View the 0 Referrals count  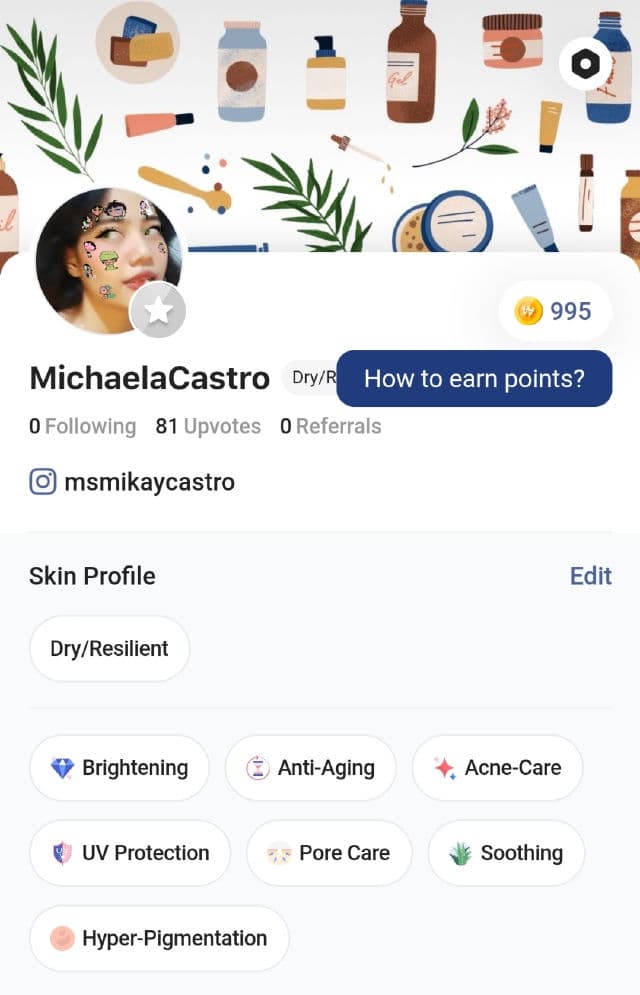pyautogui.click(x=330, y=426)
